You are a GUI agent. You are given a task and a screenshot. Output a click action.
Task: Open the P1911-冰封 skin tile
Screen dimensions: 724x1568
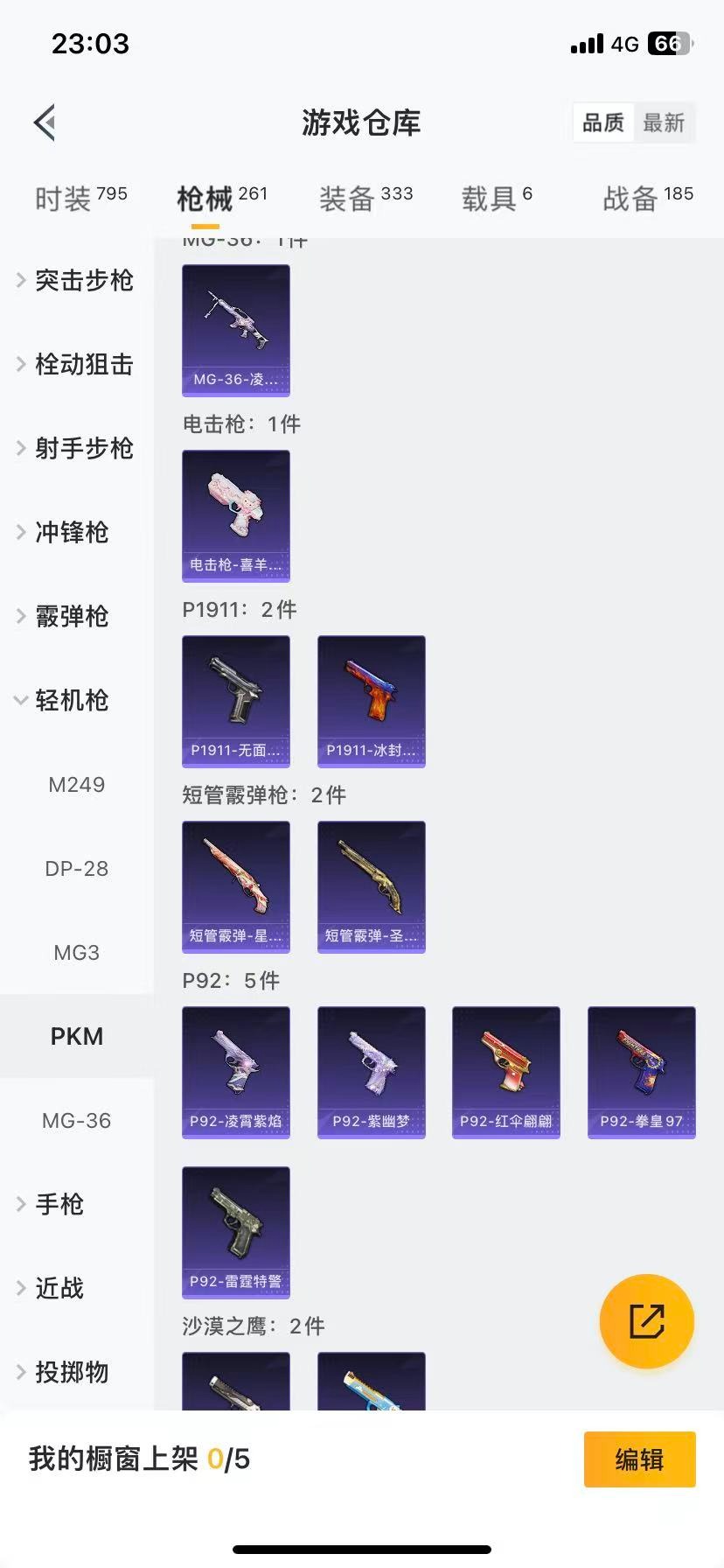[x=371, y=701]
